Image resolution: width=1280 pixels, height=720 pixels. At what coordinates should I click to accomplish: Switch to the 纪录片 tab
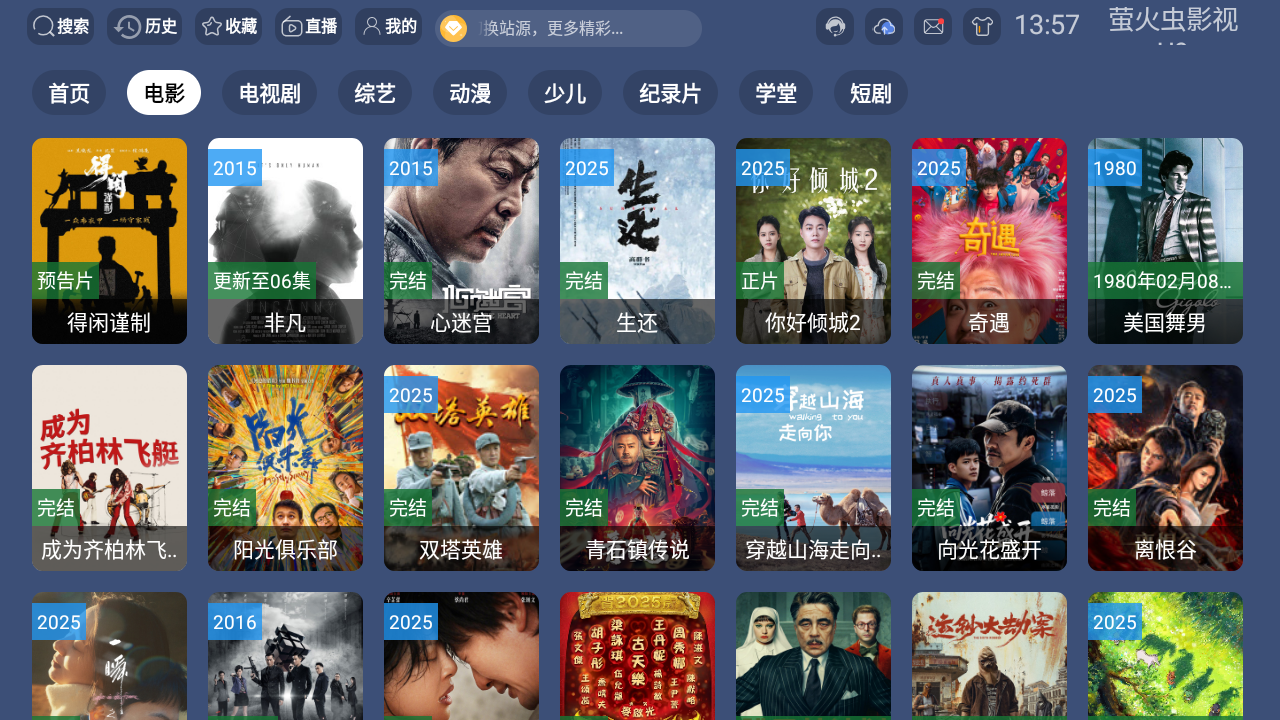point(670,93)
